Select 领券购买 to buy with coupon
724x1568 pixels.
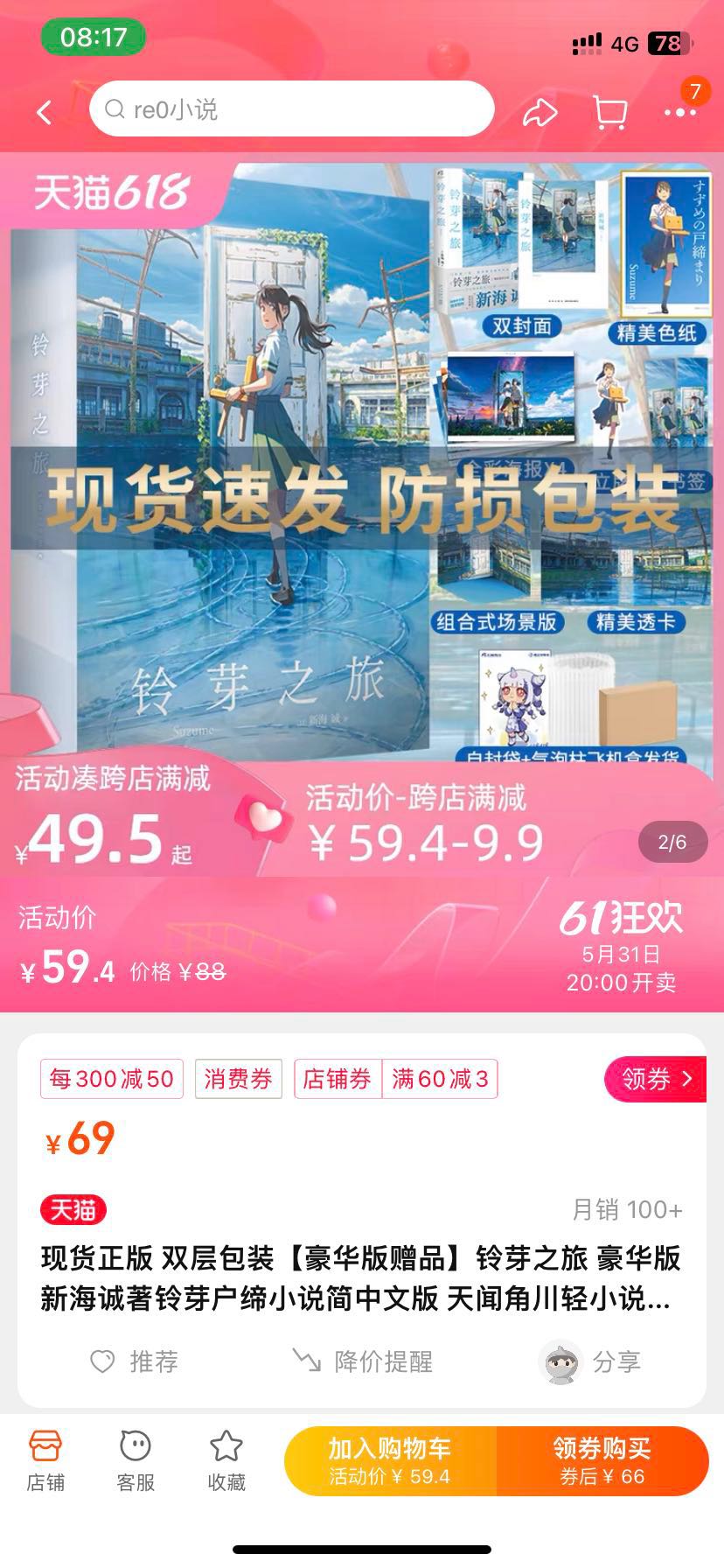(602, 1460)
